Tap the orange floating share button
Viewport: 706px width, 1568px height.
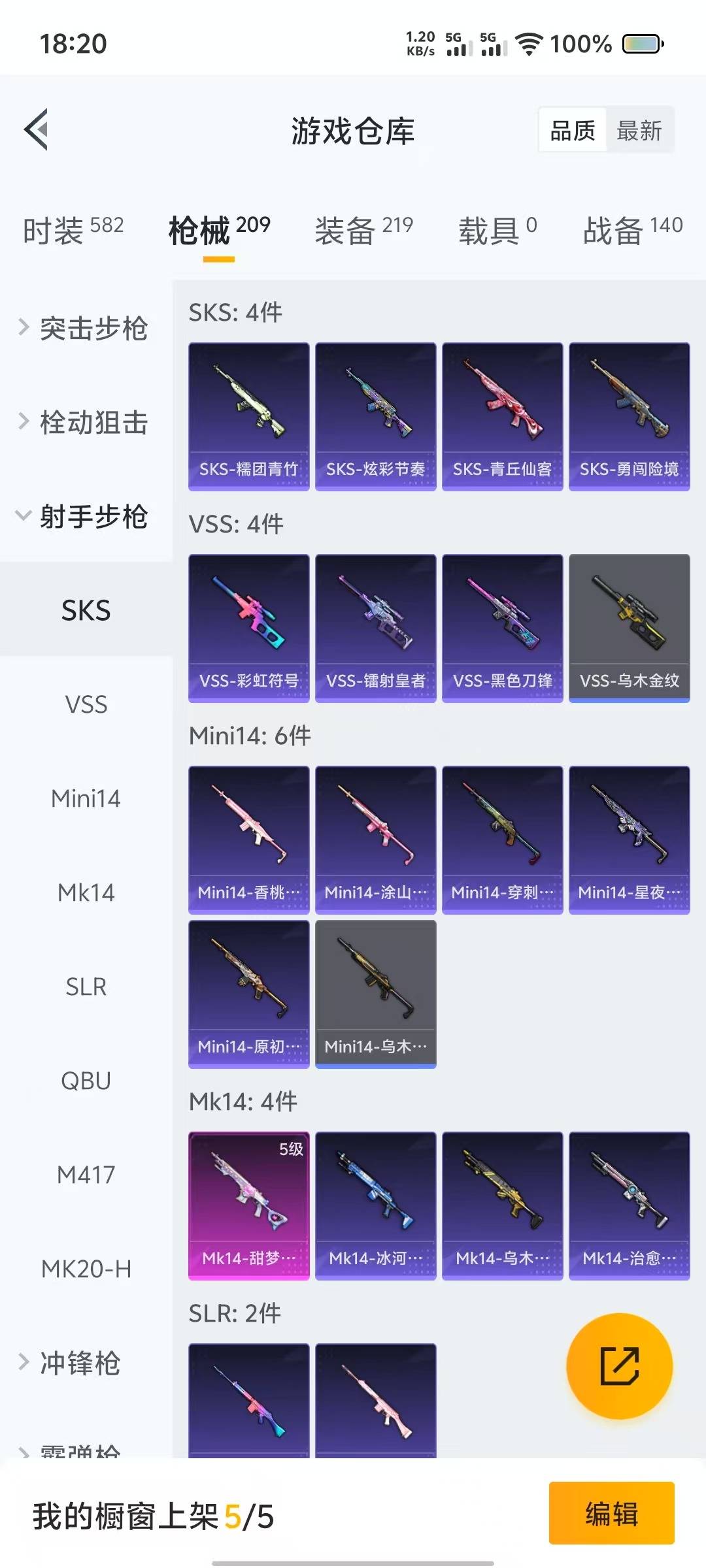pos(619,1366)
